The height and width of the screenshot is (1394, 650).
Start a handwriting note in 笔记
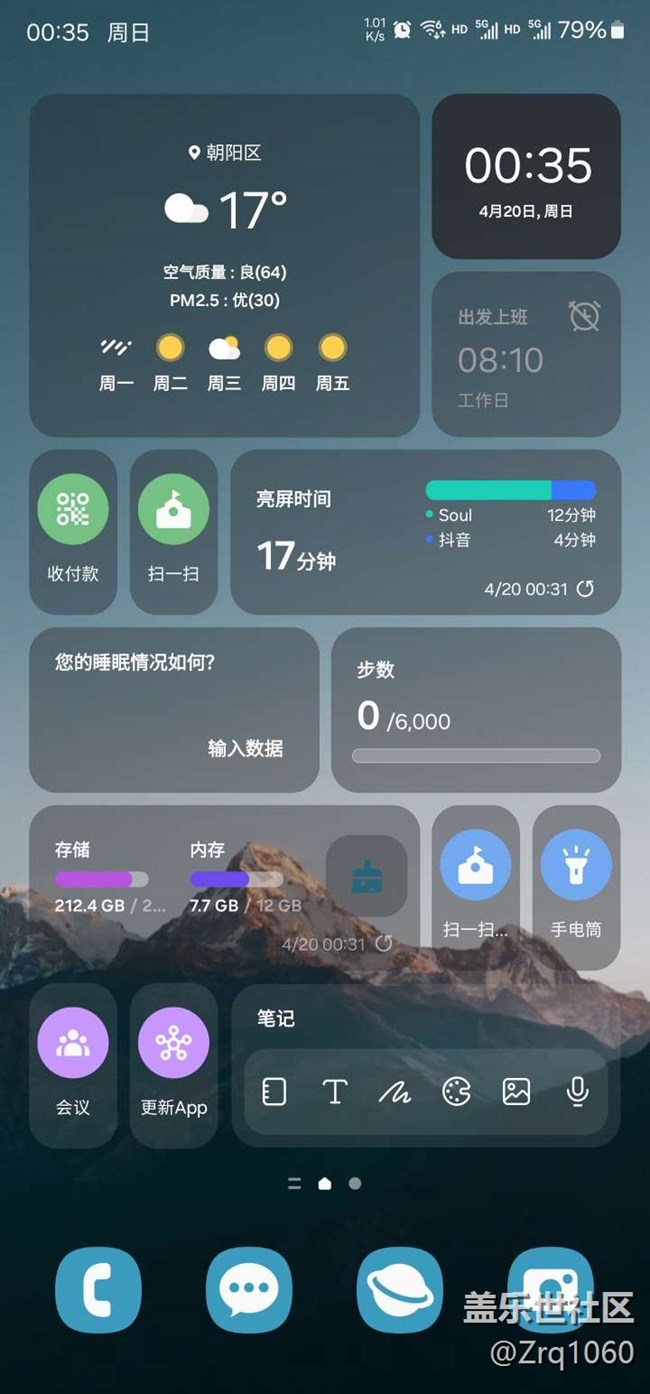(395, 1092)
